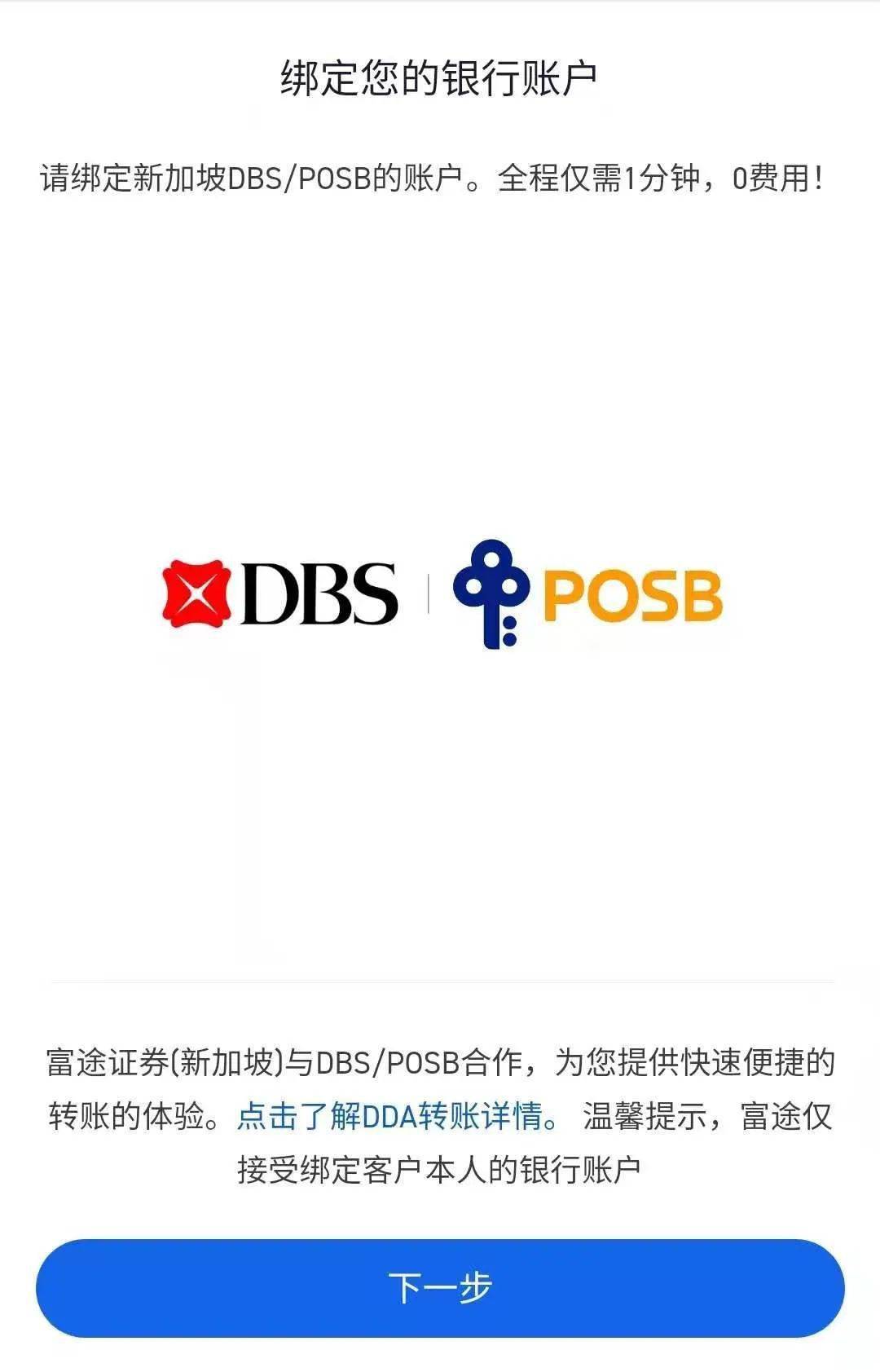The image size is (880, 1372).
Task: Tap the white space above the title
Action: pyautogui.click(x=440, y=24)
